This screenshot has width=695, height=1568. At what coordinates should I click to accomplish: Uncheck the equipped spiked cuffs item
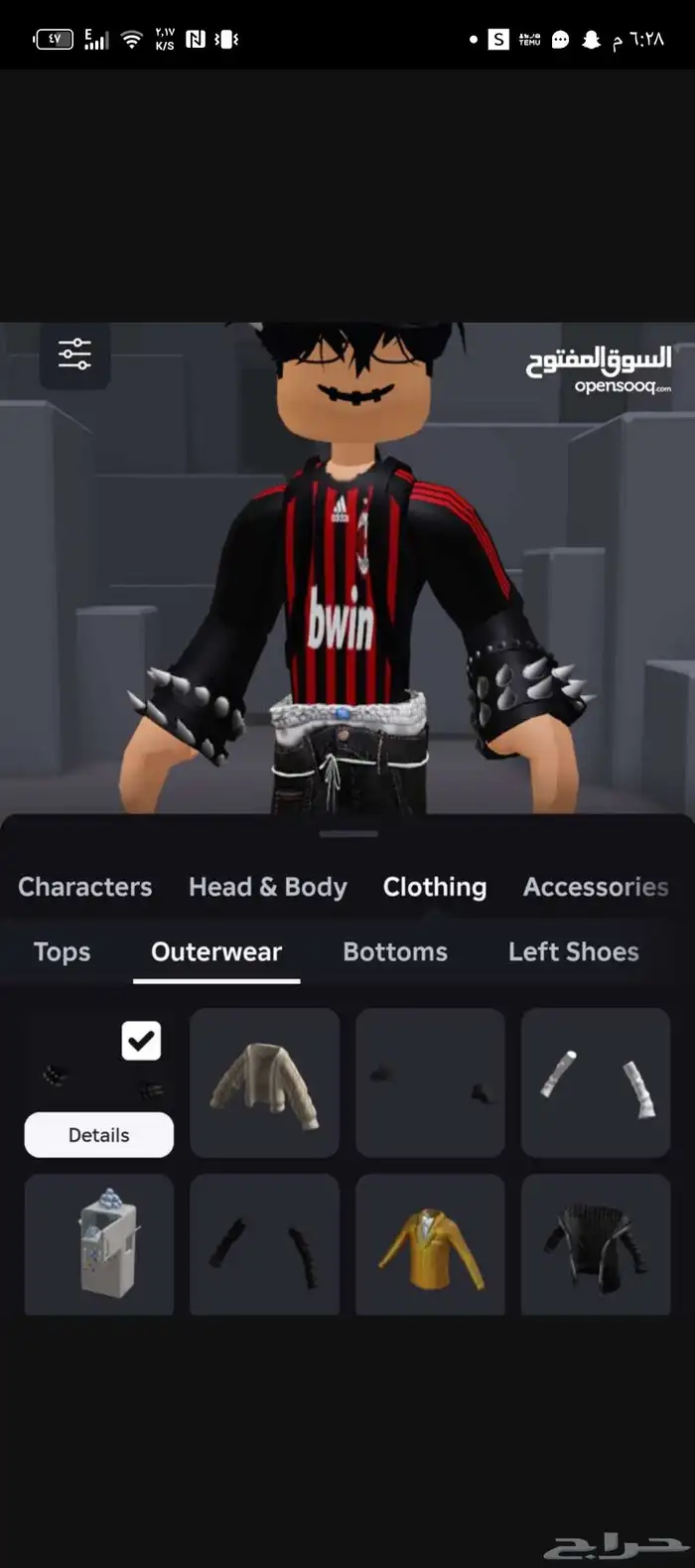click(x=141, y=1041)
